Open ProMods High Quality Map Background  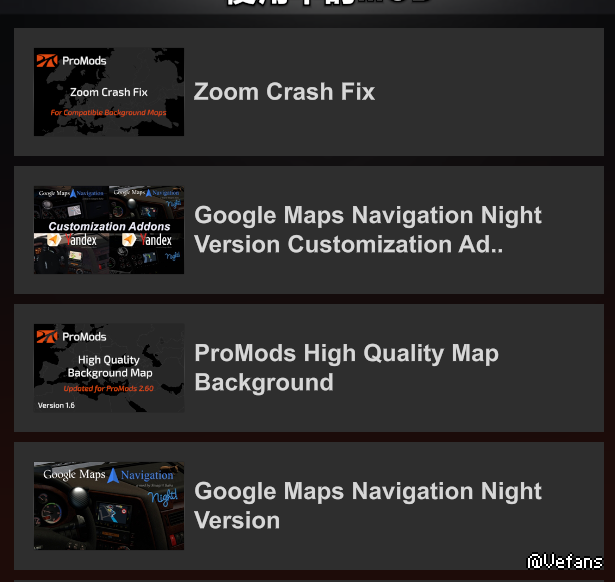(x=346, y=368)
